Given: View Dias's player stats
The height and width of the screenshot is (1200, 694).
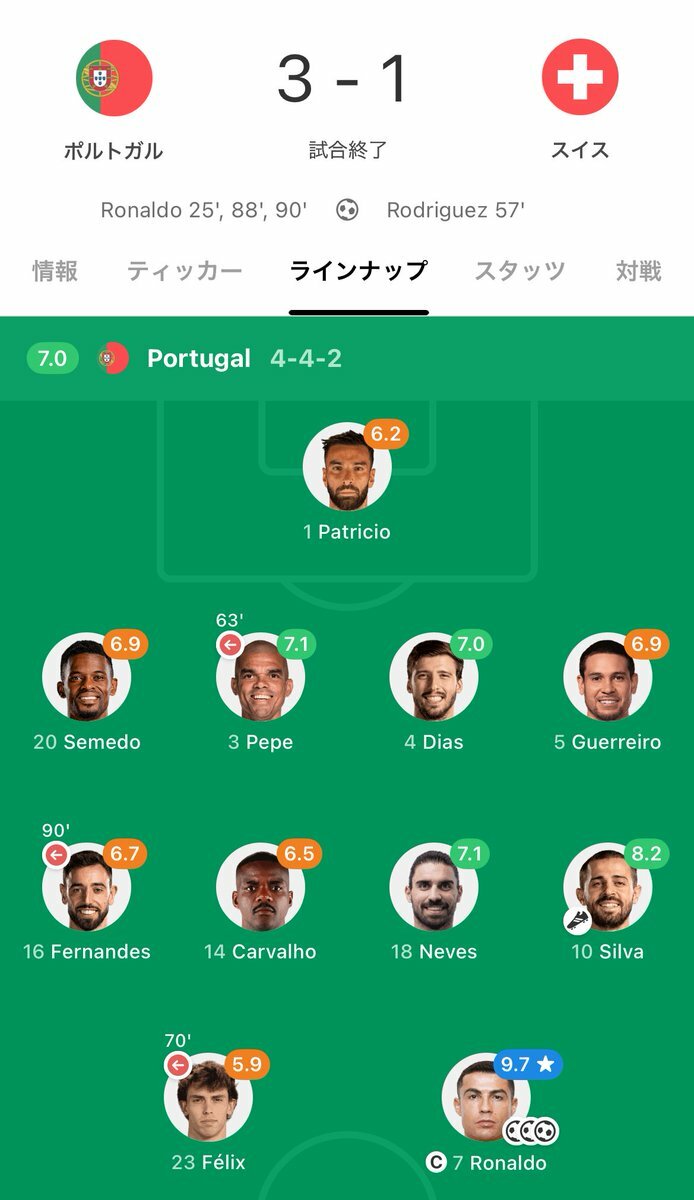Looking at the screenshot, I should pyautogui.click(x=433, y=677).
